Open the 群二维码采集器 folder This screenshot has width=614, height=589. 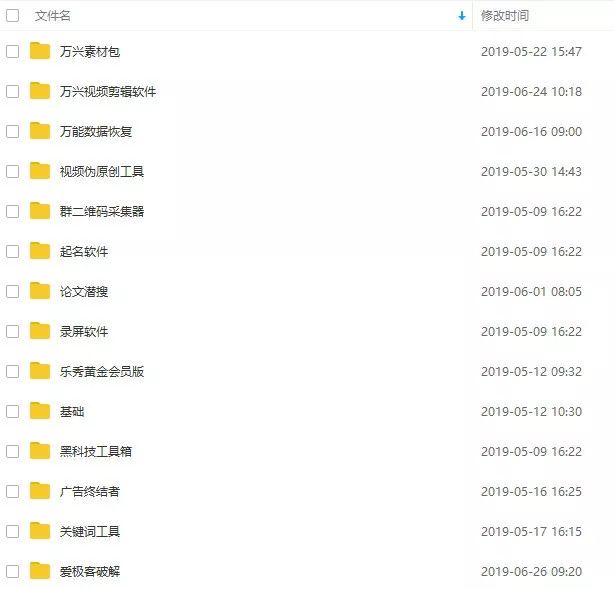pyautogui.click(x=101, y=211)
